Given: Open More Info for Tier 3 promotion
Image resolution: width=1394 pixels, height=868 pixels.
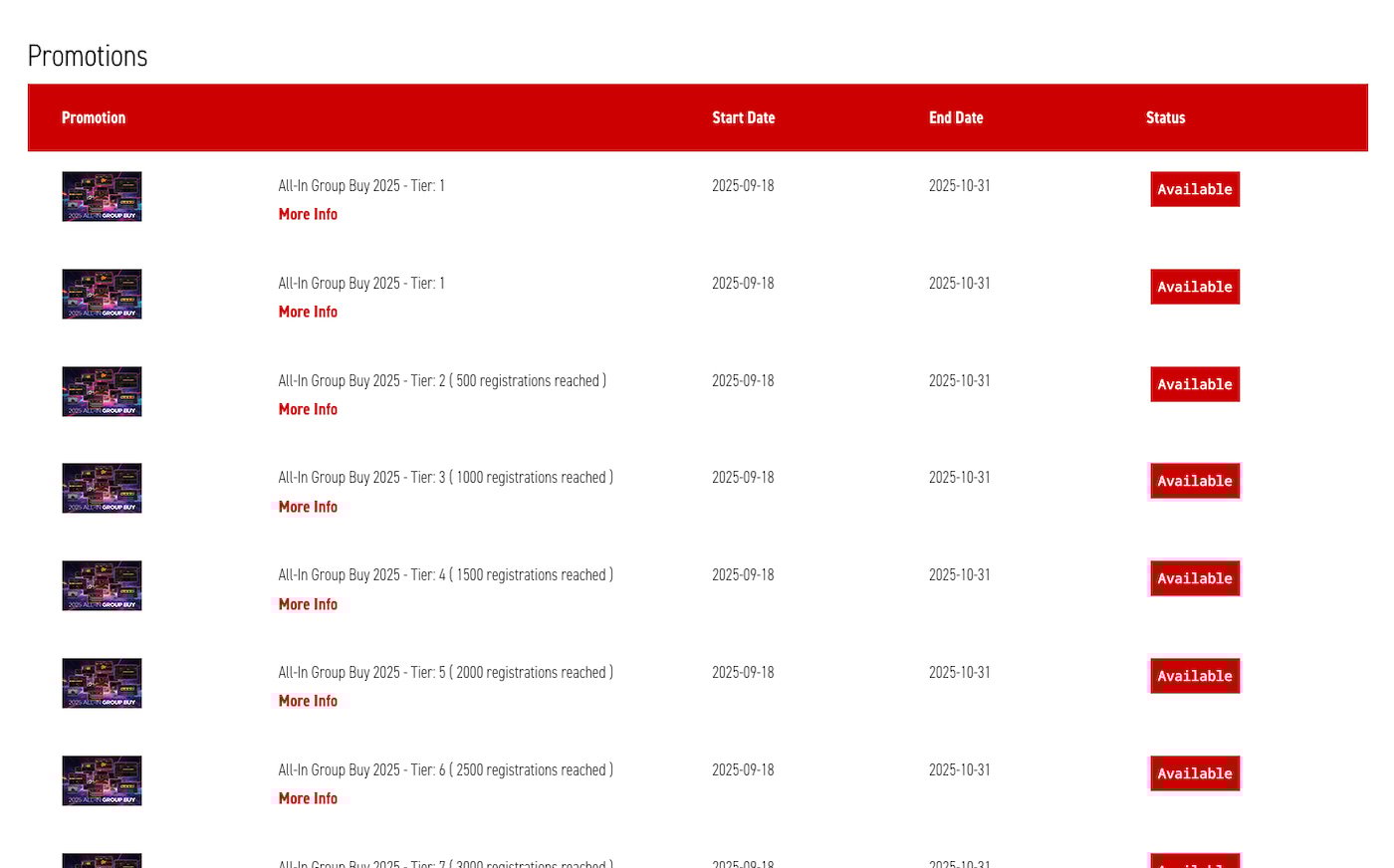Looking at the screenshot, I should [x=308, y=507].
